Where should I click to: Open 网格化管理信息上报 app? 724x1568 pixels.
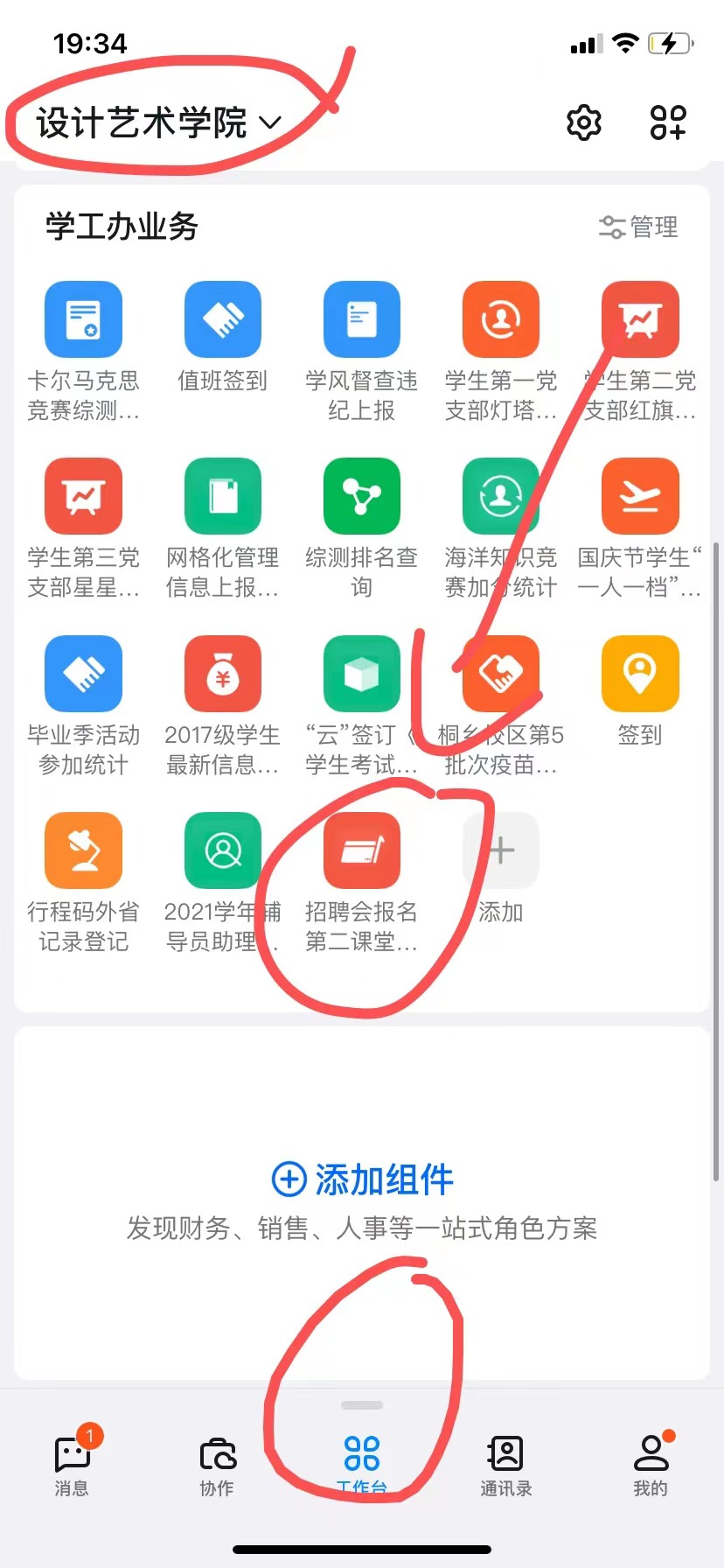222,497
